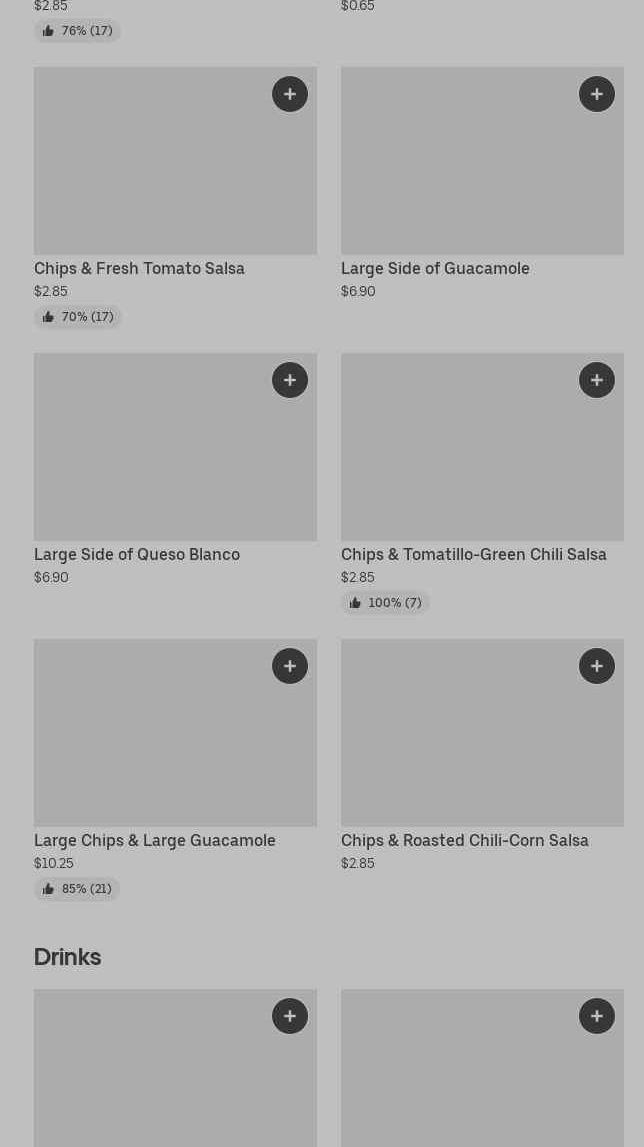Open Chips & Fresh Tomato Salsa item
The height and width of the screenshot is (1147, 644).
click(x=139, y=268)
